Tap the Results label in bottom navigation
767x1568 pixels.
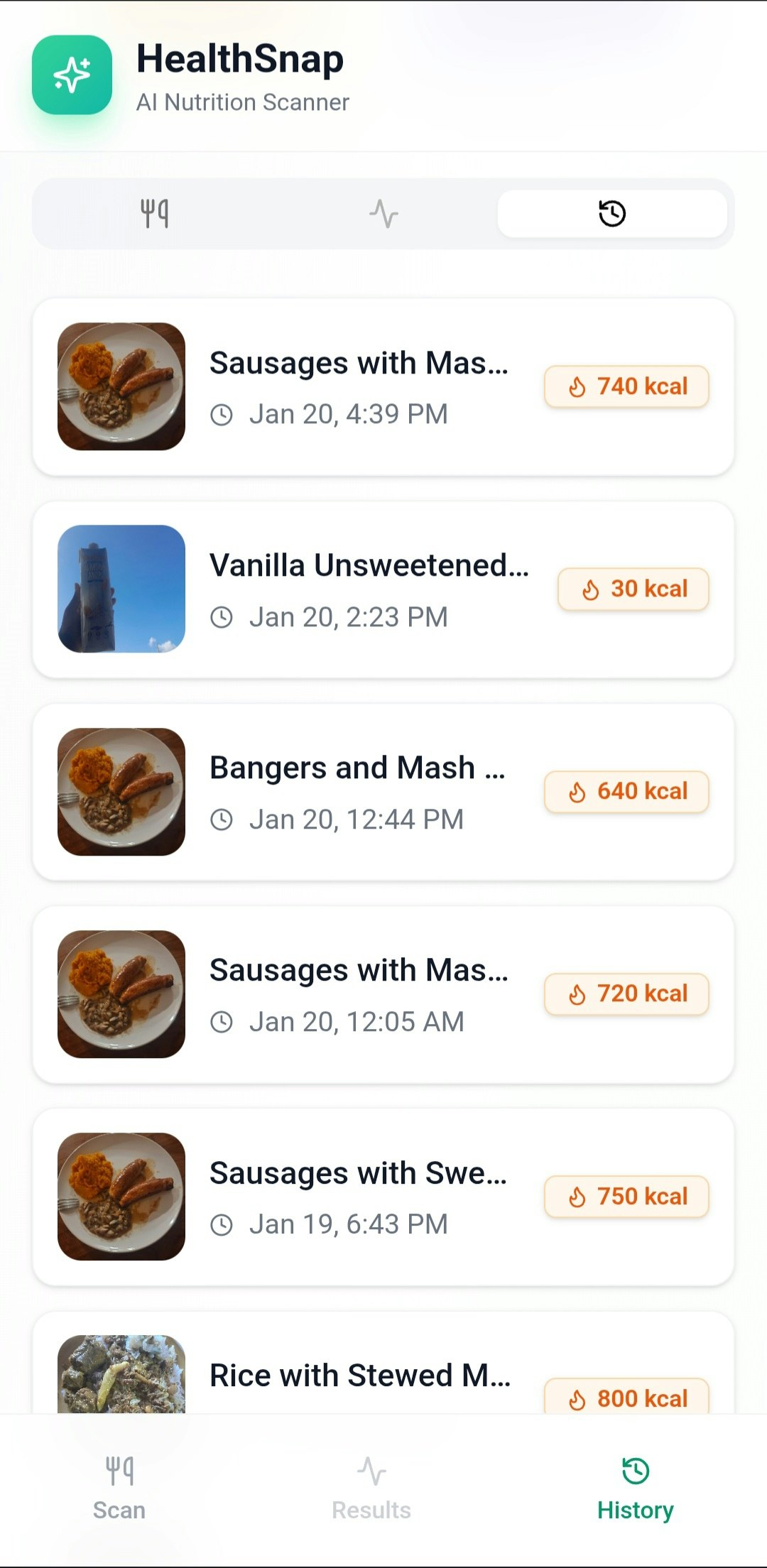pos(371,1511)
